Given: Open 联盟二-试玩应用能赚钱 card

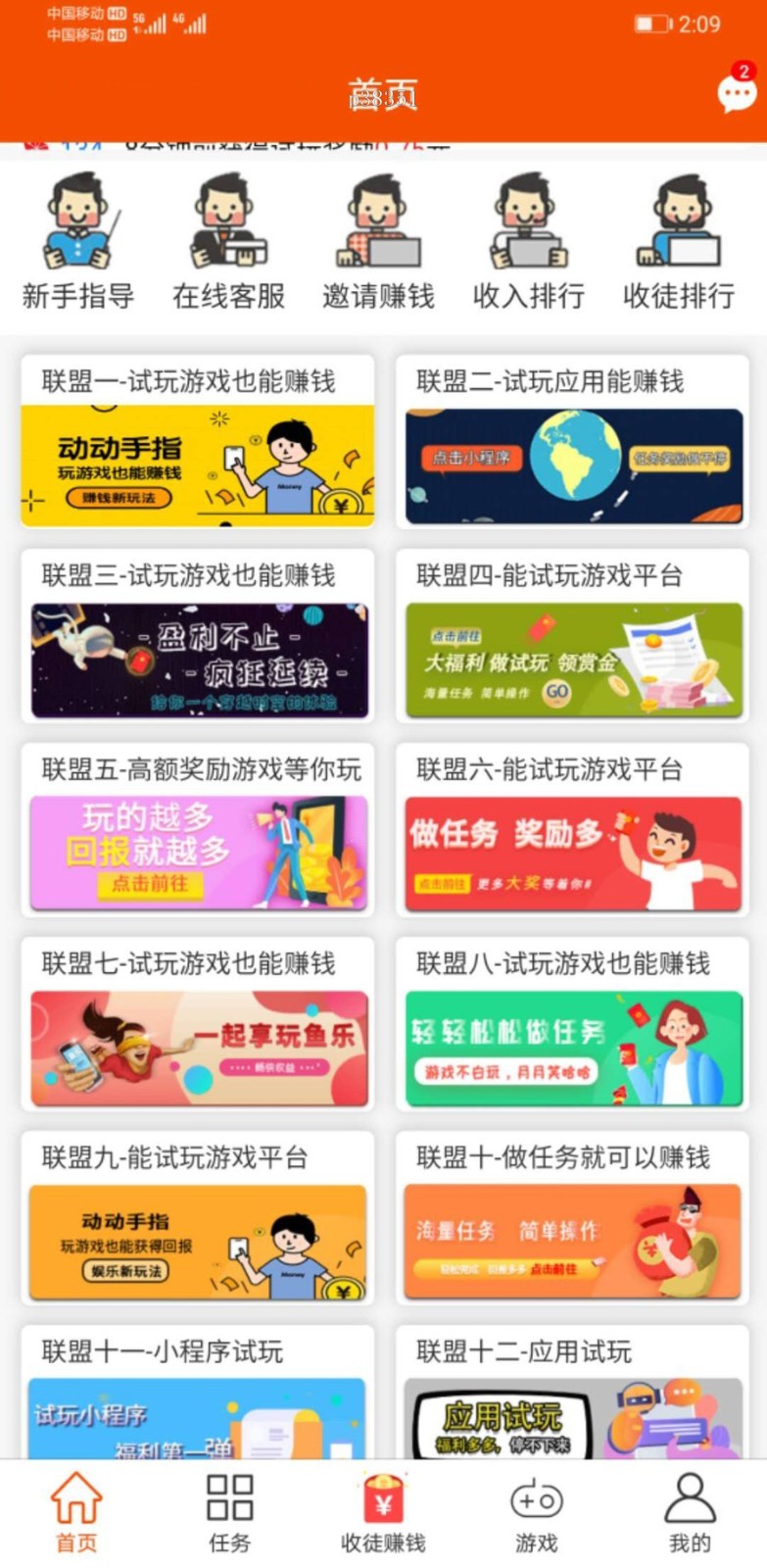Looking at the screenshot, I should point(573,443).
